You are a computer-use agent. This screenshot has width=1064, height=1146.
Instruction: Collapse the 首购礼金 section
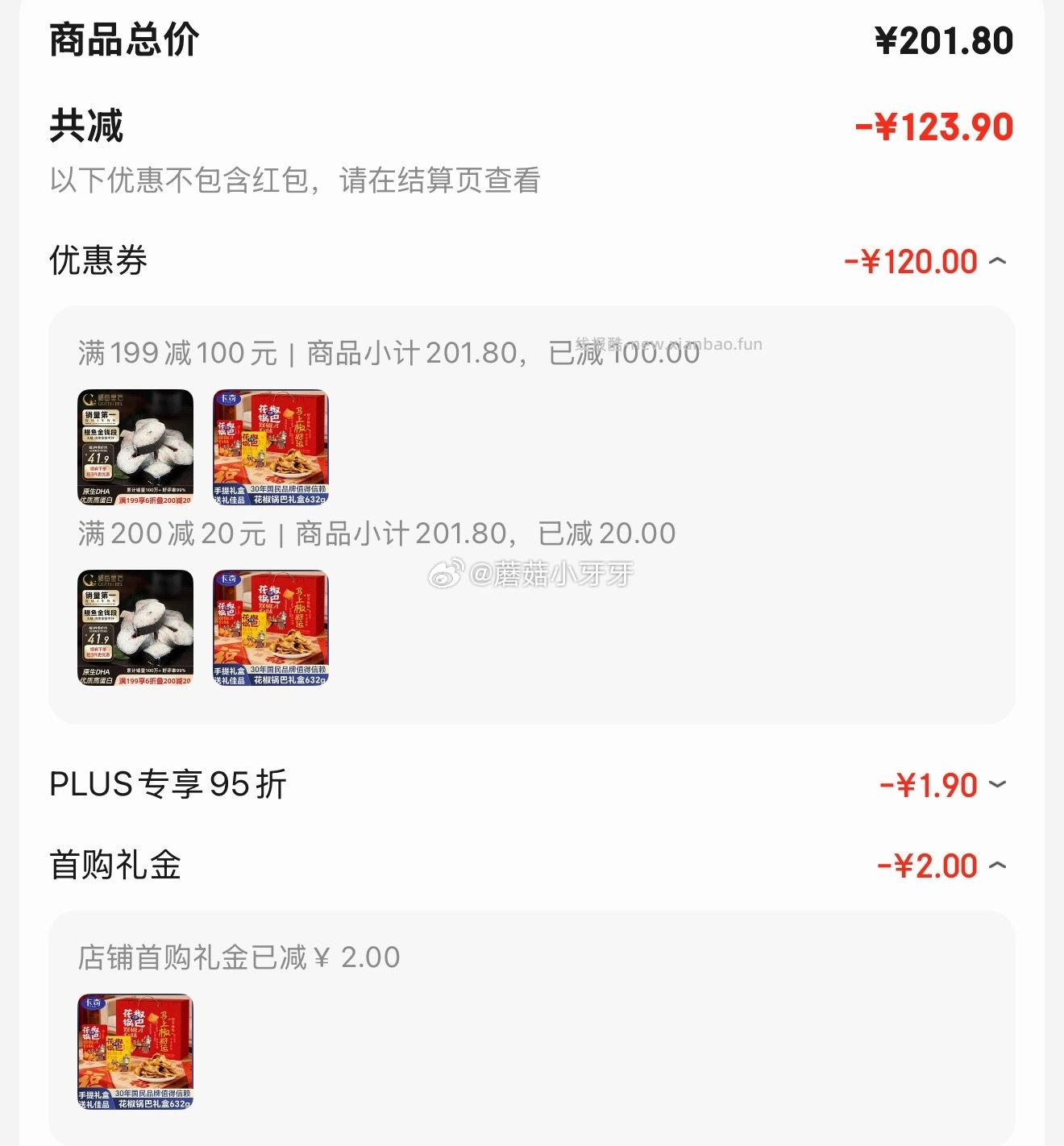[1000, 866]
